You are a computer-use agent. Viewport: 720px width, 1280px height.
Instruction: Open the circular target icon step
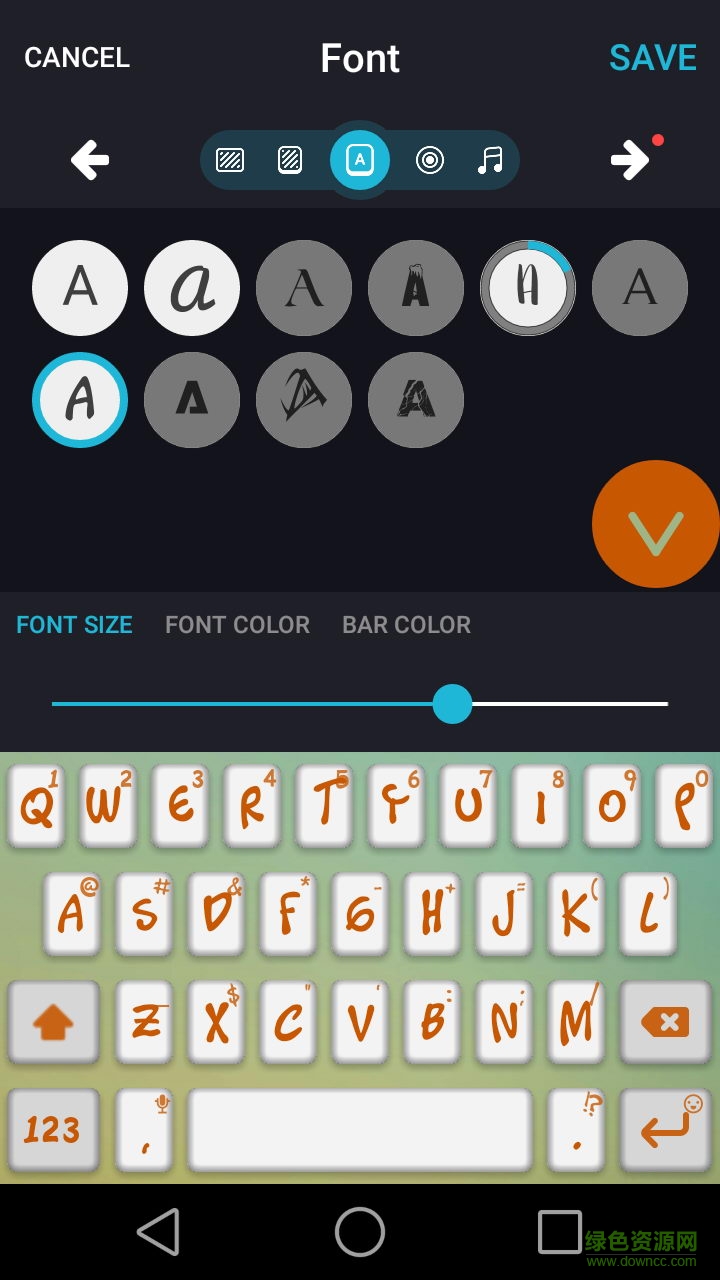click(430, 160)
